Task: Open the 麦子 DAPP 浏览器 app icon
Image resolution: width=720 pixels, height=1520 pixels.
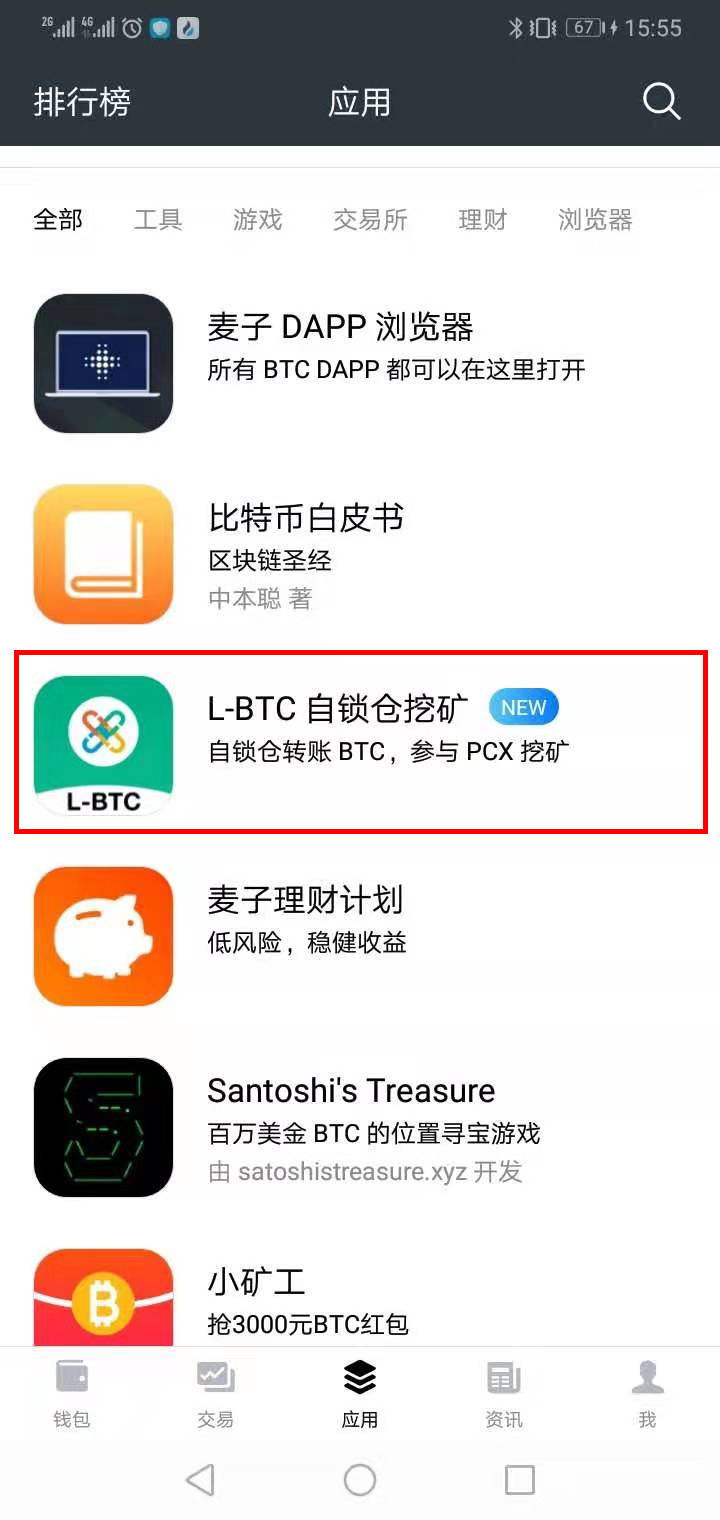Action: [x=103, y=362]
